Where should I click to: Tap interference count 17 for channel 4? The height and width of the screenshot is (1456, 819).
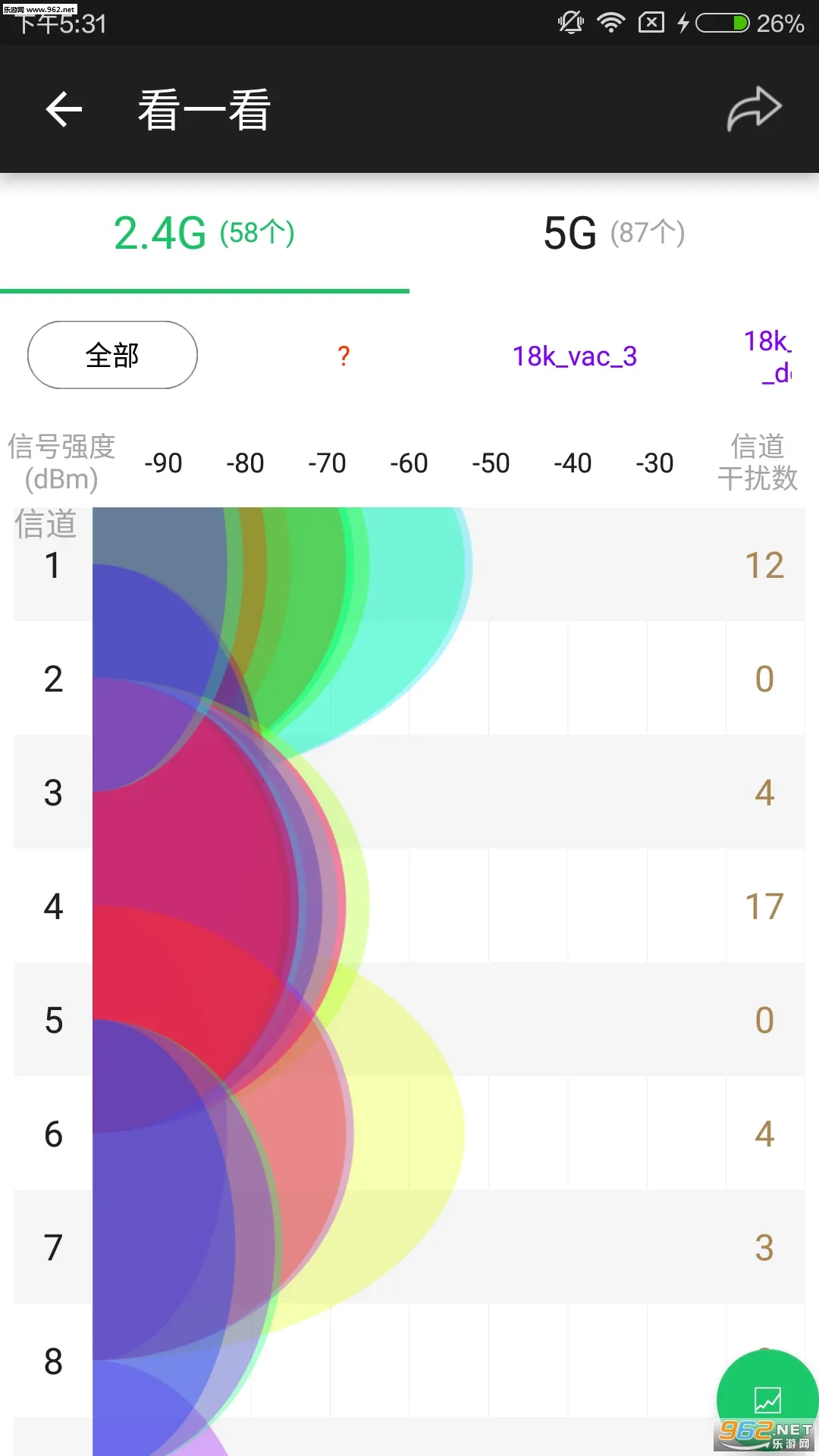[x=765, y=907]
